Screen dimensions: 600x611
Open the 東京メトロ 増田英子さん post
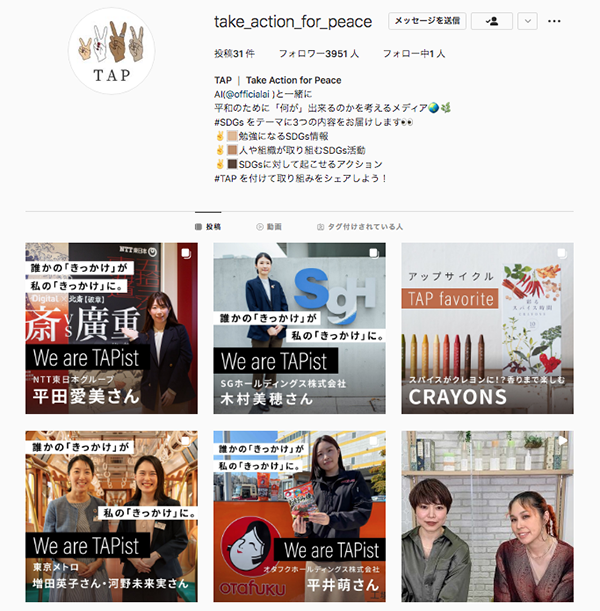pos(111,516)
